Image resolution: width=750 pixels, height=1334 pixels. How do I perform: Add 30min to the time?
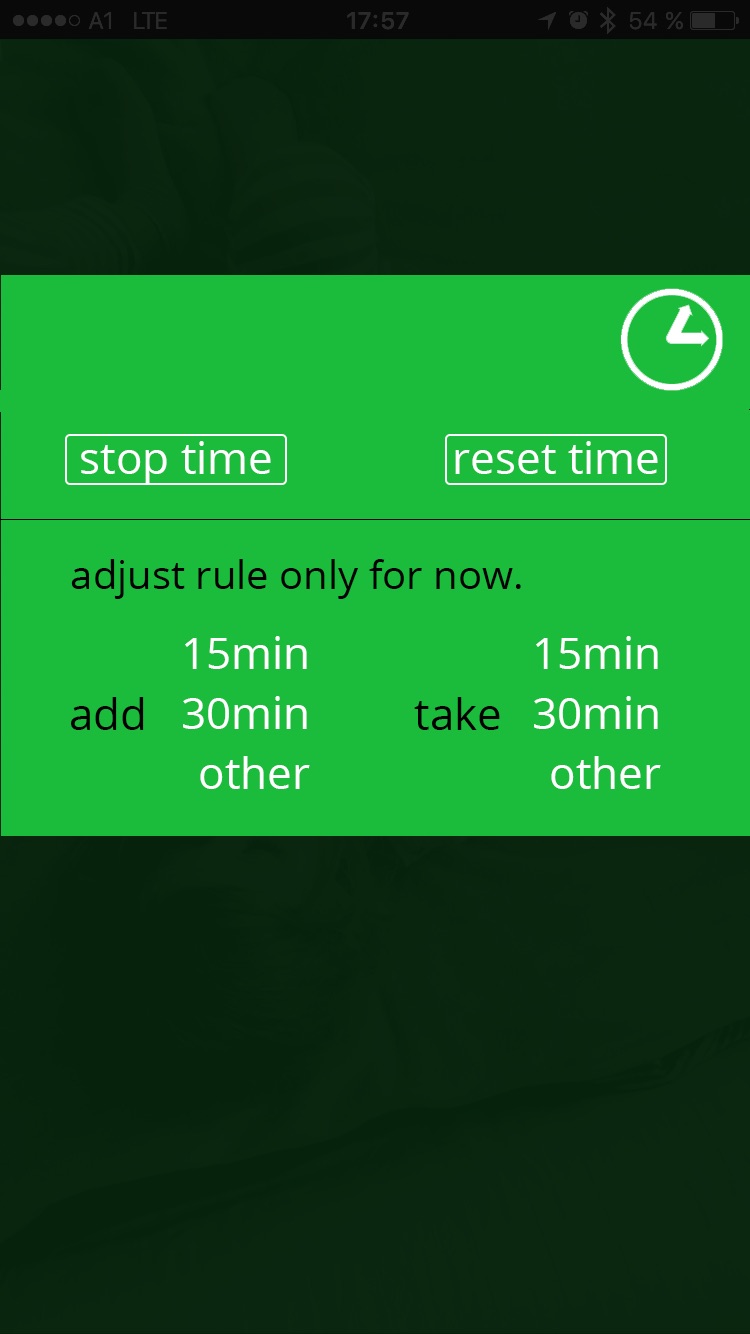(x=245, y=714)
